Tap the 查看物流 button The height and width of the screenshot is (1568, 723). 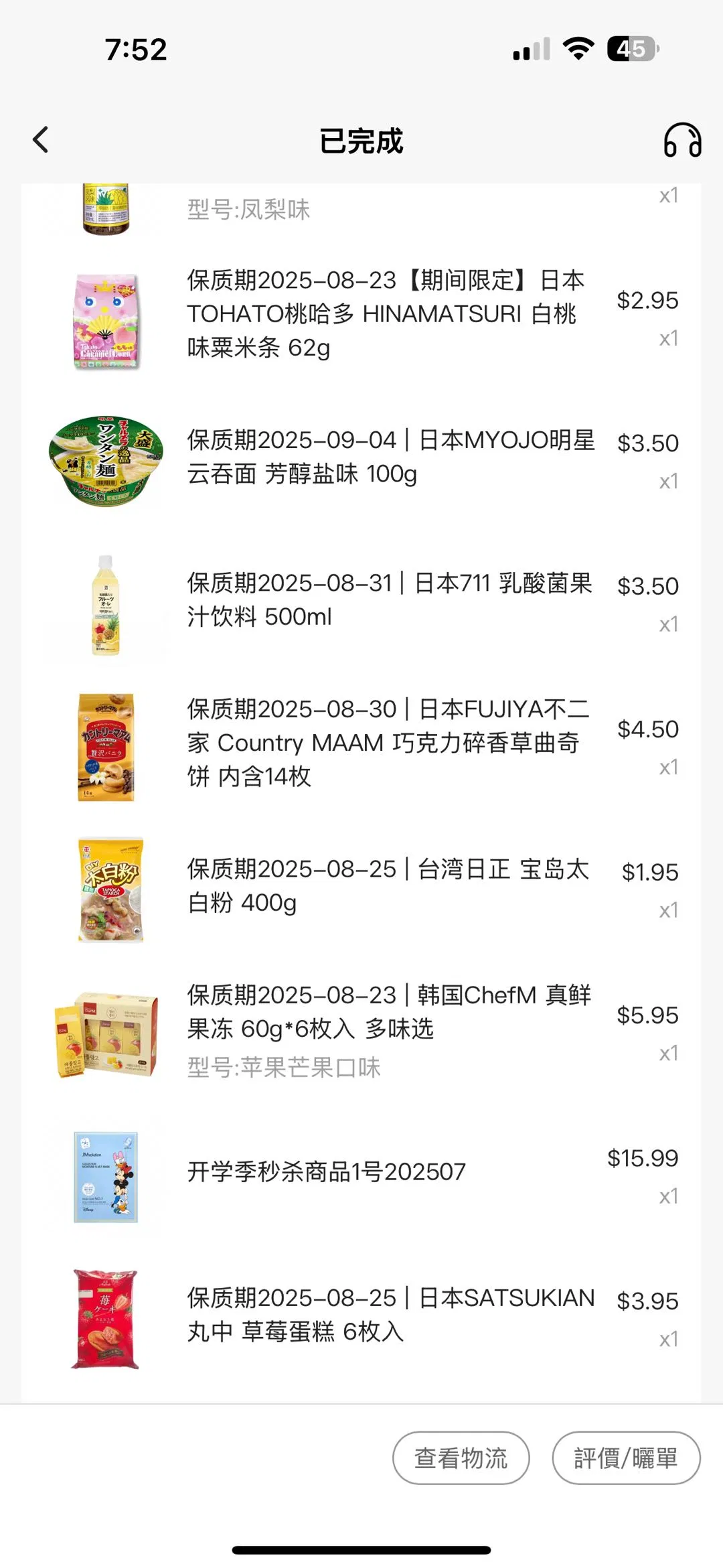(x=461, y=1457)
